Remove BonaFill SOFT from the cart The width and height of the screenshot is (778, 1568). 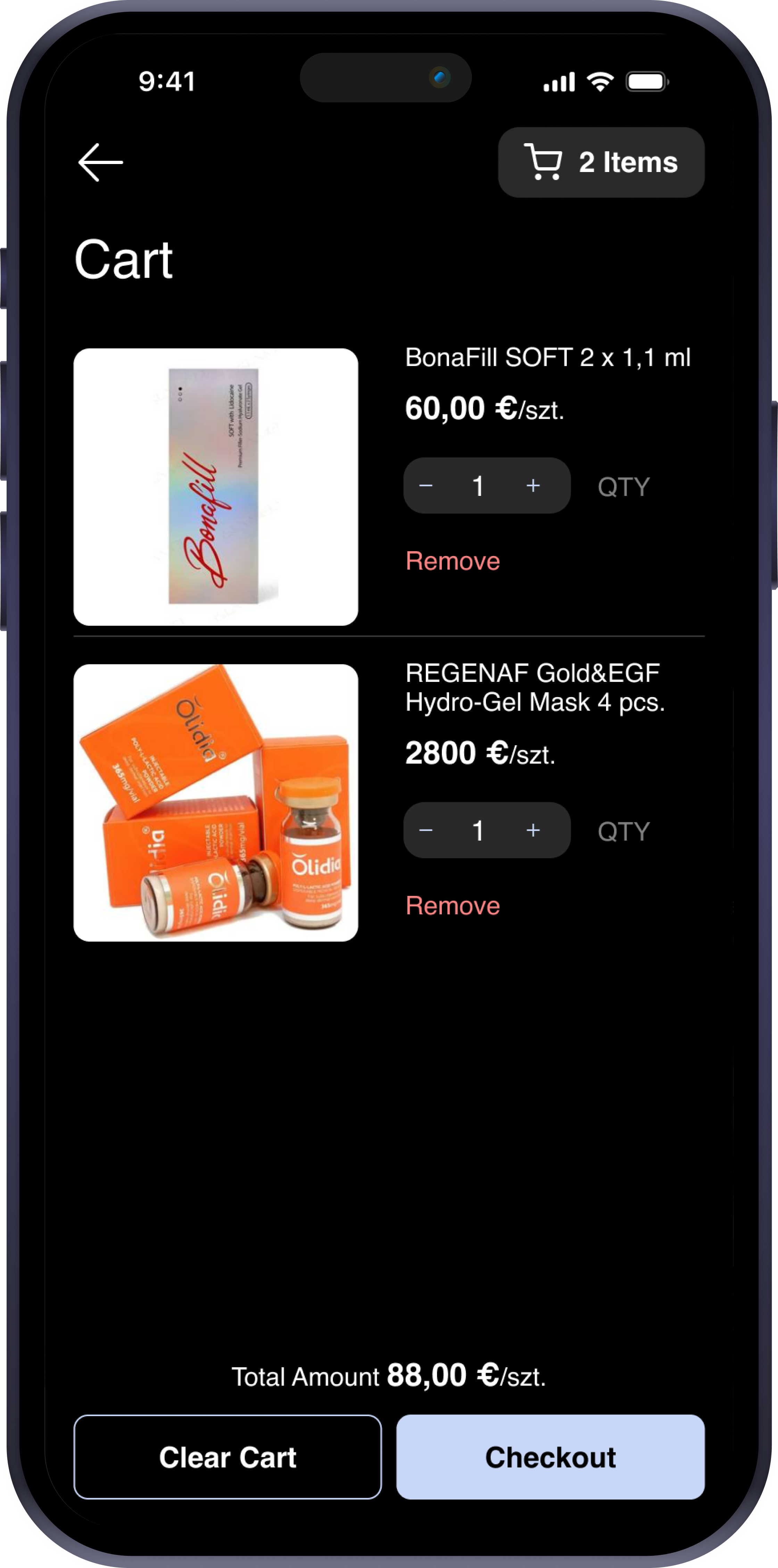point(453,561)
